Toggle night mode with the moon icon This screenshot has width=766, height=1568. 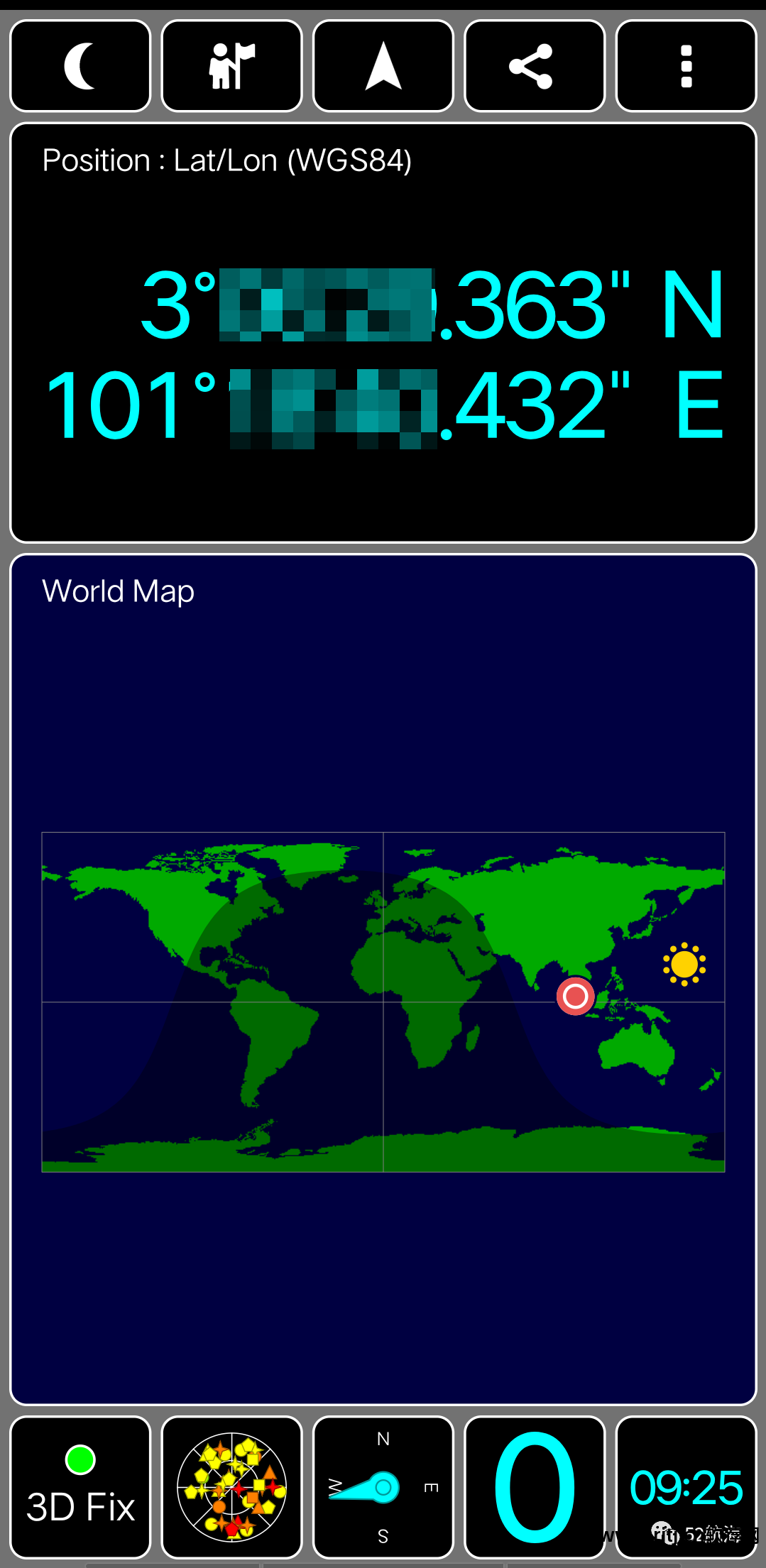[80, 66]
